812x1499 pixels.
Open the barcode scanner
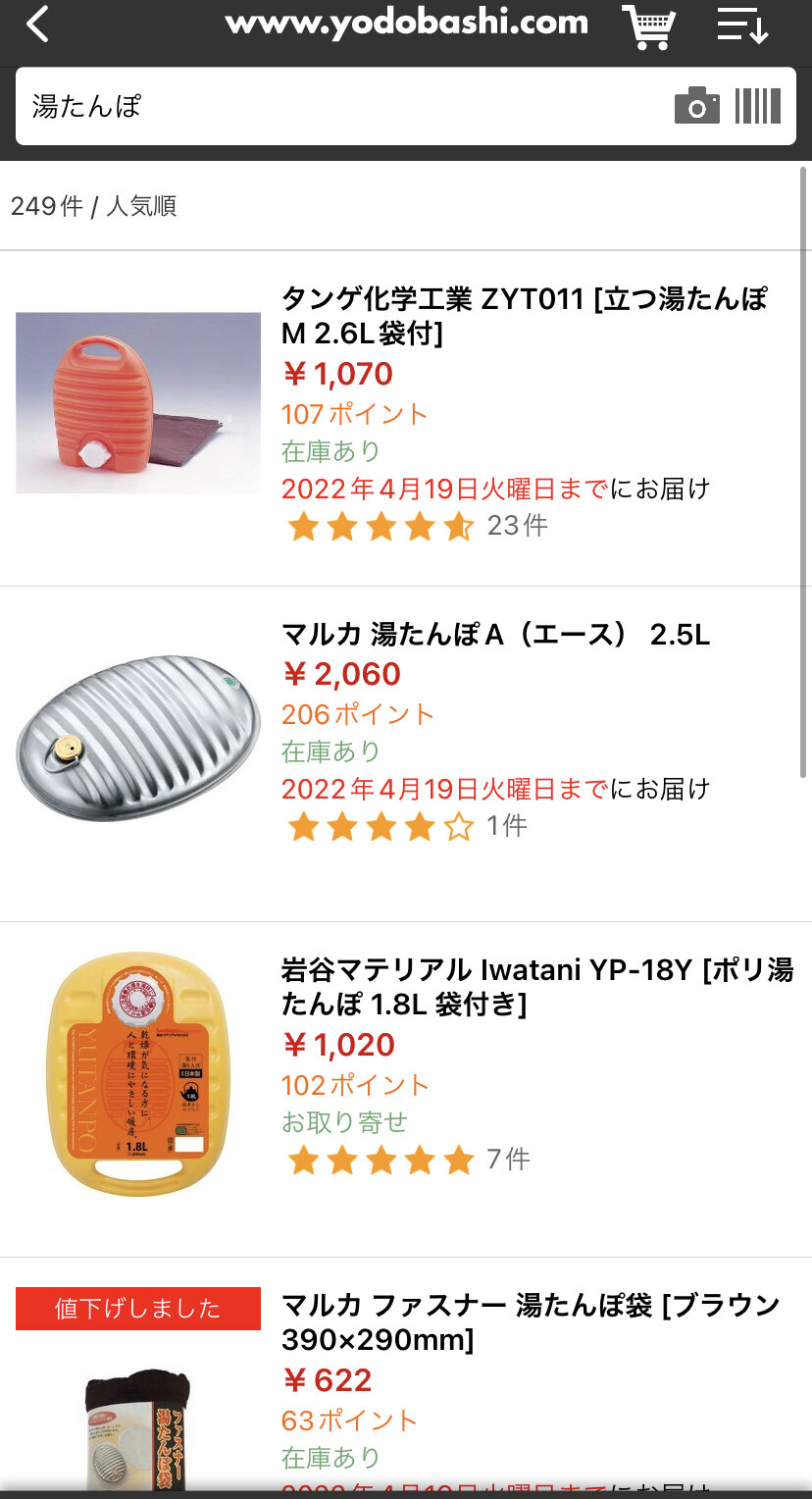(x=758, y=106)
